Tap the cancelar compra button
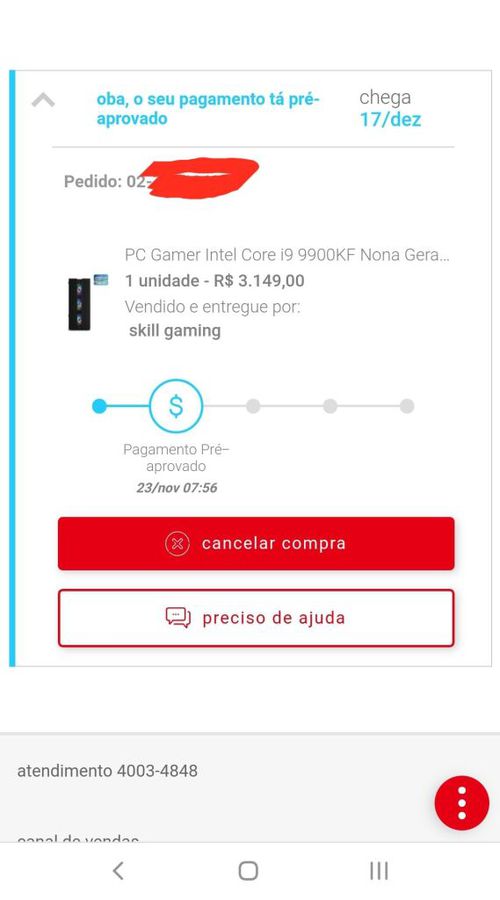Viewport: 500px width, 900px height. (256, 543)
